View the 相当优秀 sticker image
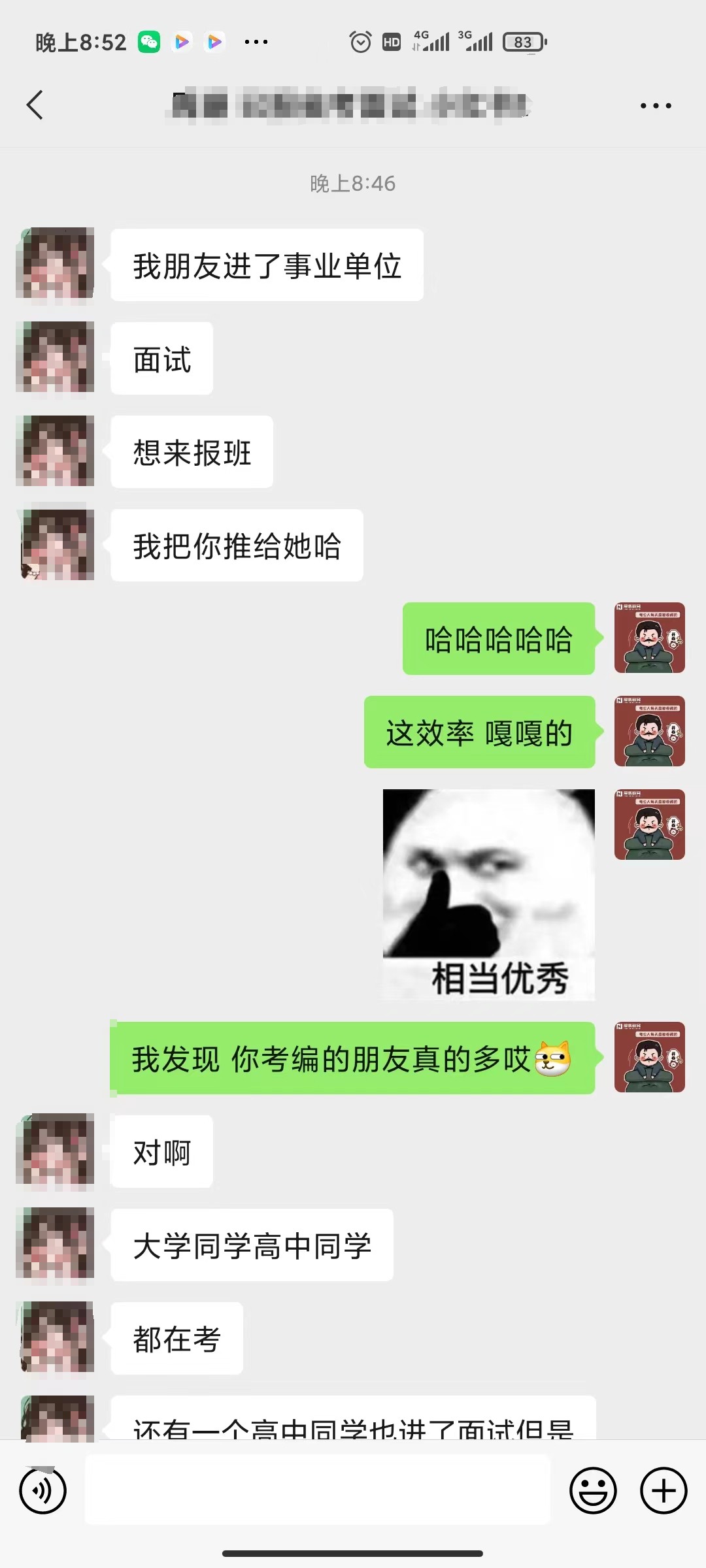This screenshot has width=706, height=1568. click(488, 894)
